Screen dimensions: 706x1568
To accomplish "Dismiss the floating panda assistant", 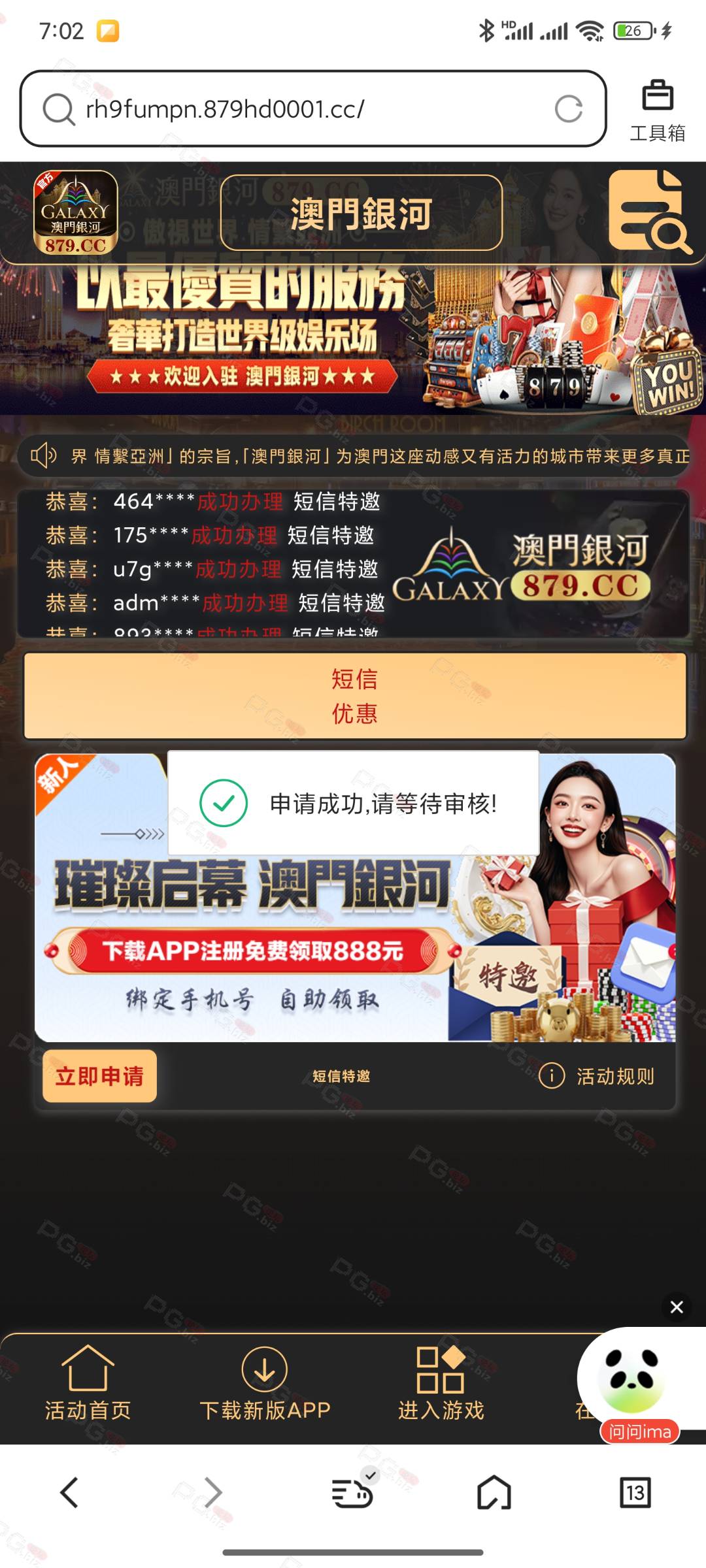I will coord(677,1307).
